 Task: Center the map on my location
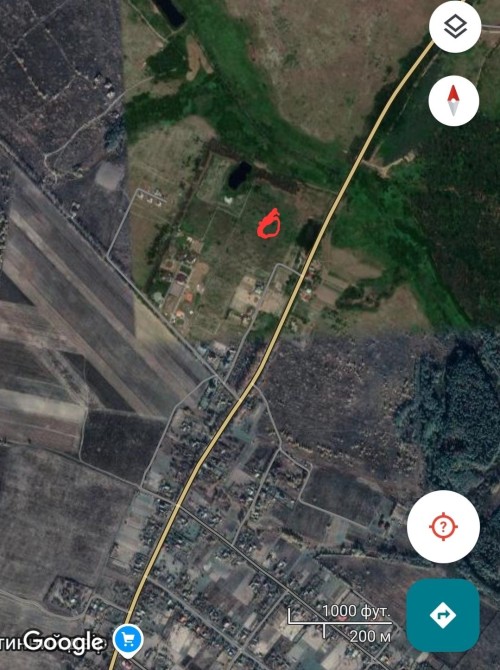pyautogui.click(x=443, y=526)
